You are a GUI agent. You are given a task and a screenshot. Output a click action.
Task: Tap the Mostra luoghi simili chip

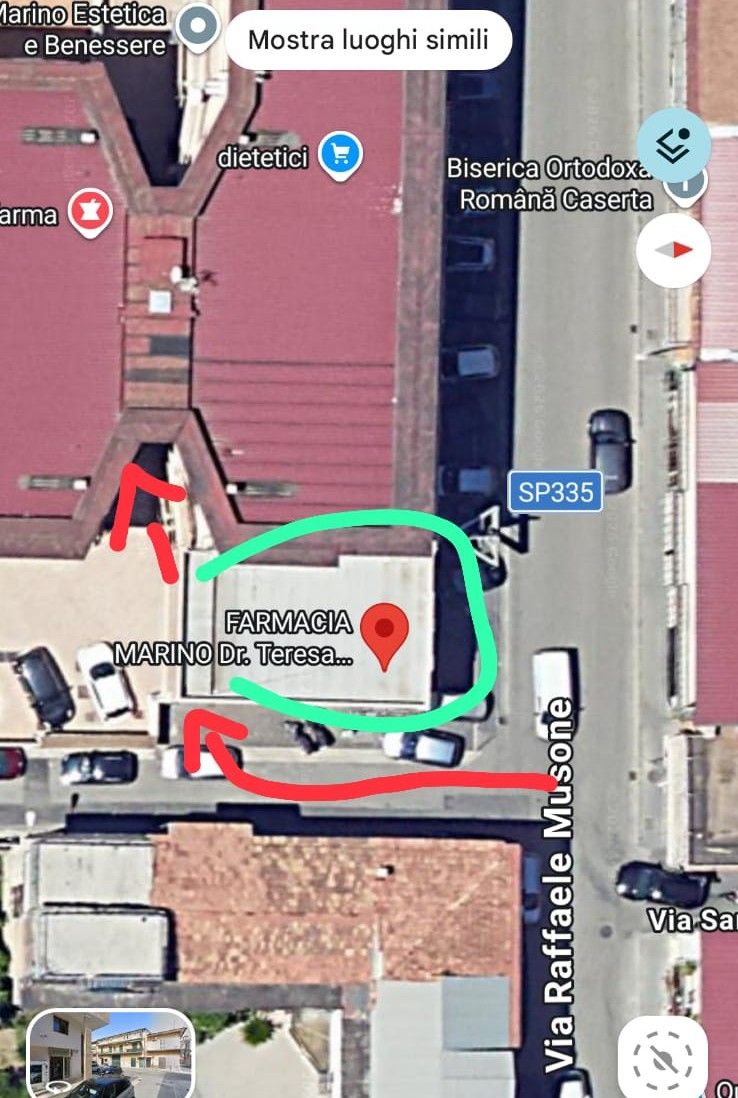tap(368, 40)
